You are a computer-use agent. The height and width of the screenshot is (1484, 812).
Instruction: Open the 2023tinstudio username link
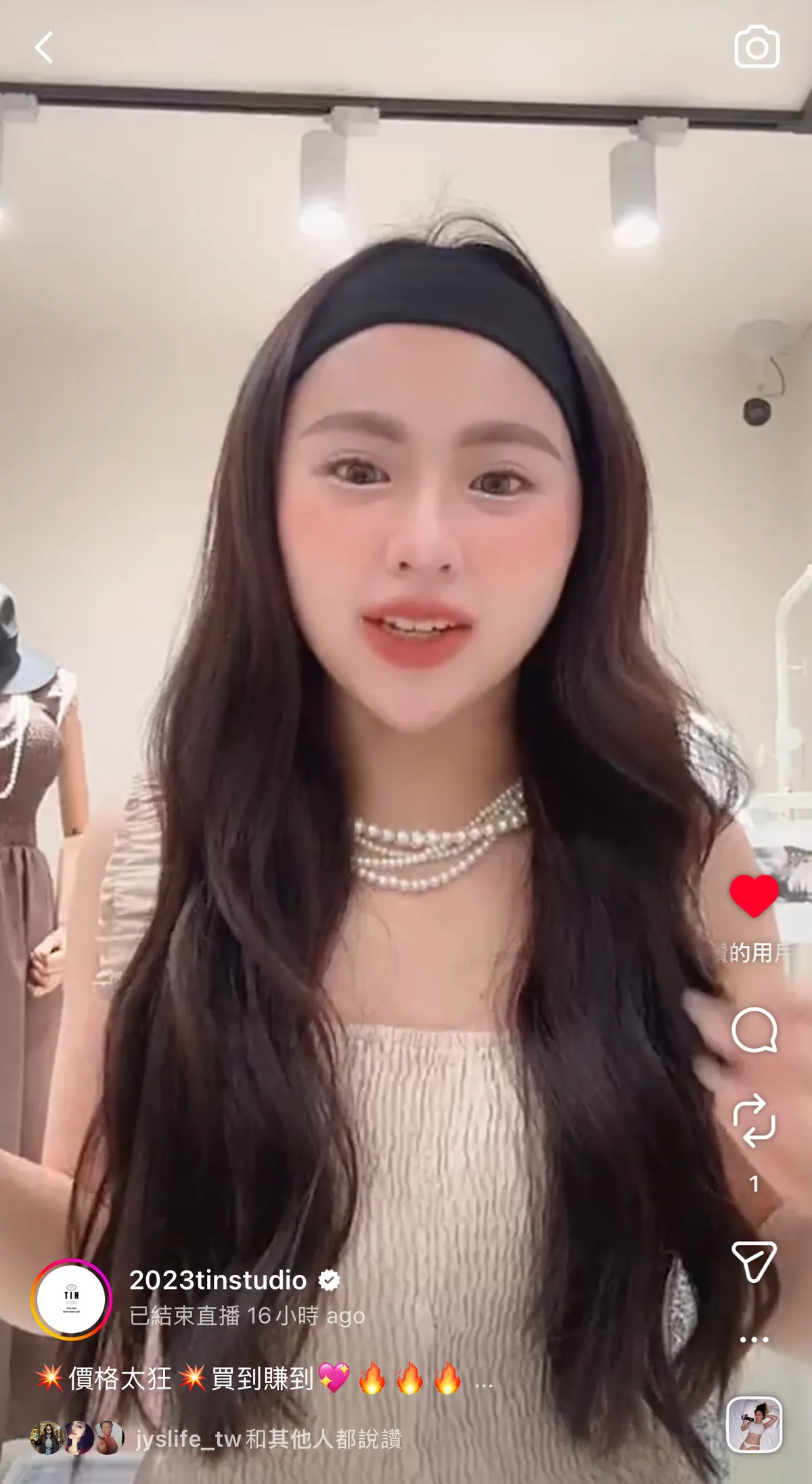point(218,1280)
